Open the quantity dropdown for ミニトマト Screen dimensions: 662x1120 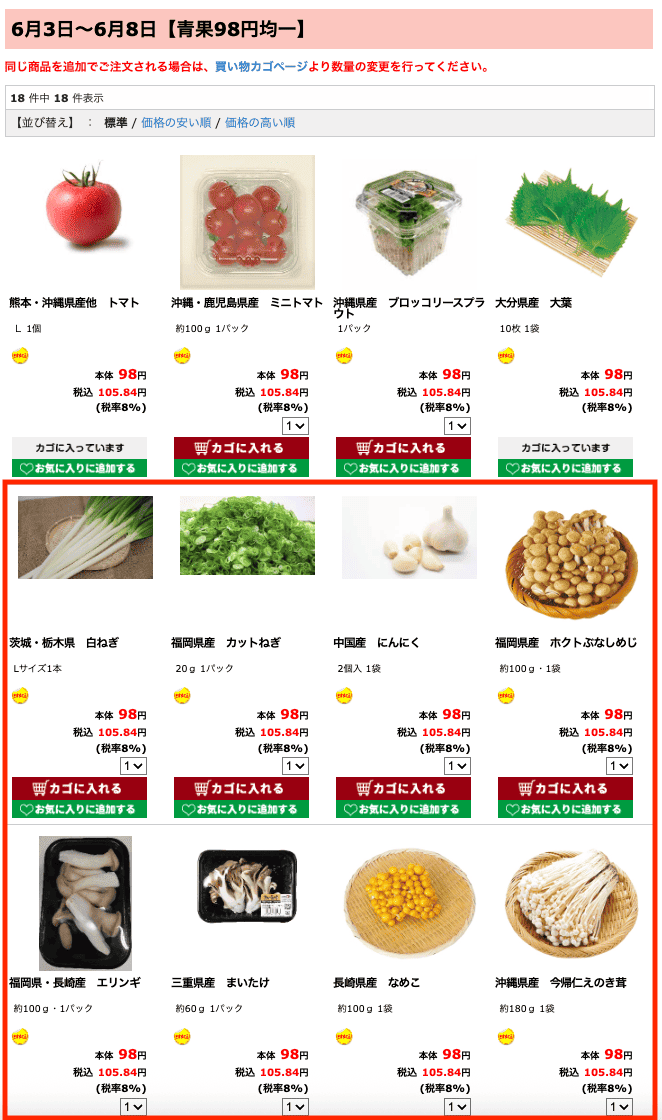pos(295,426)
